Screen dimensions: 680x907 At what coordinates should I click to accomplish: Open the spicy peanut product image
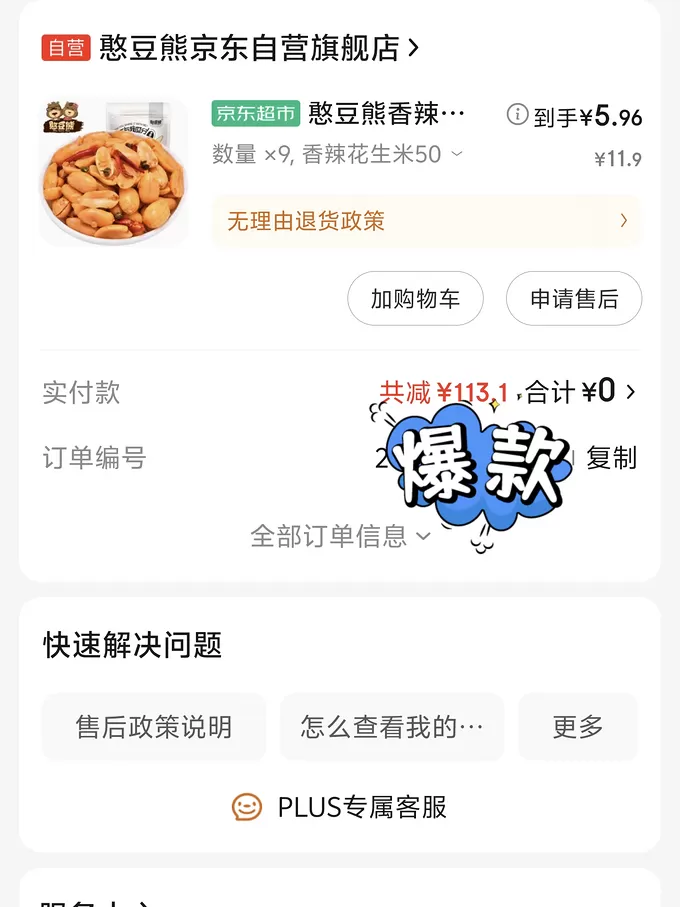113,171
